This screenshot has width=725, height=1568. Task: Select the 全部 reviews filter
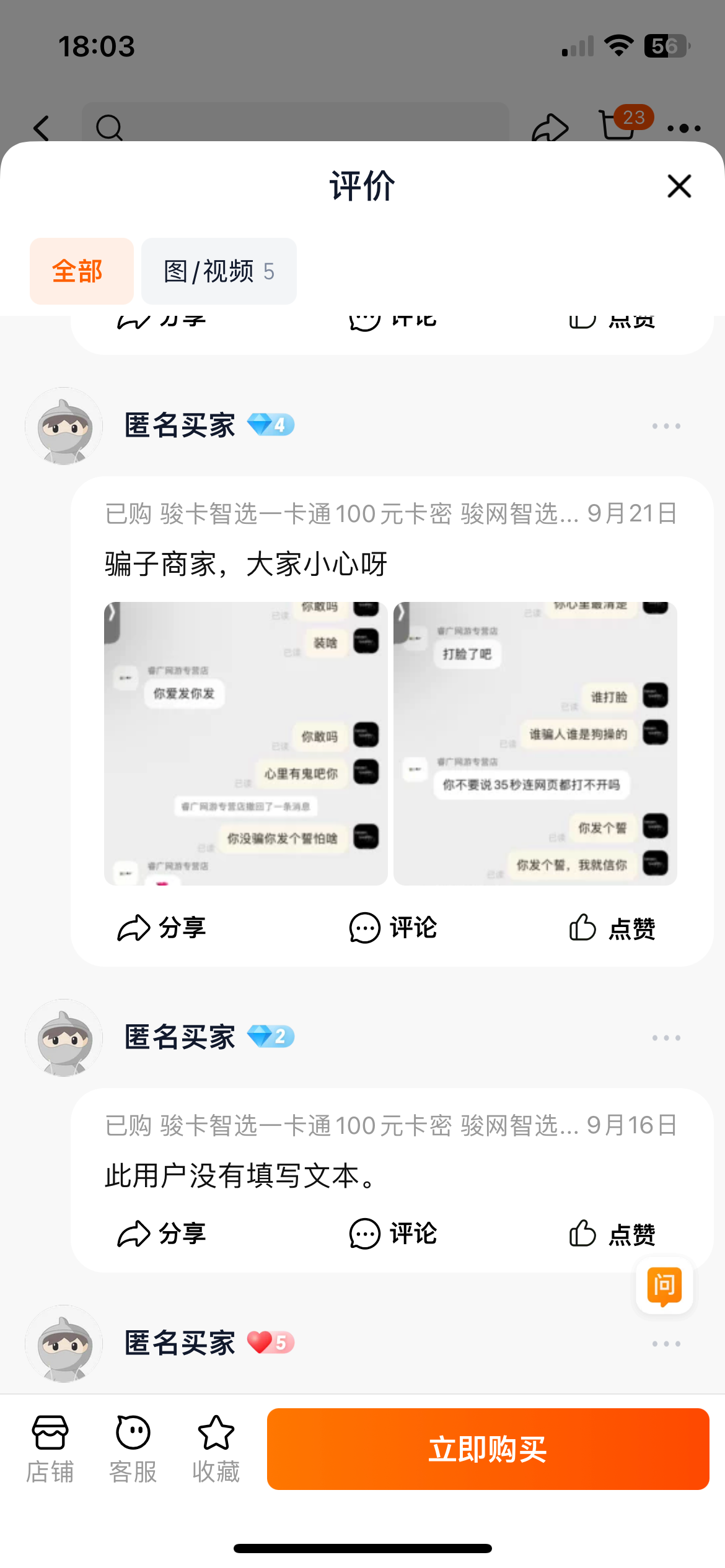[x=82, y=271]
